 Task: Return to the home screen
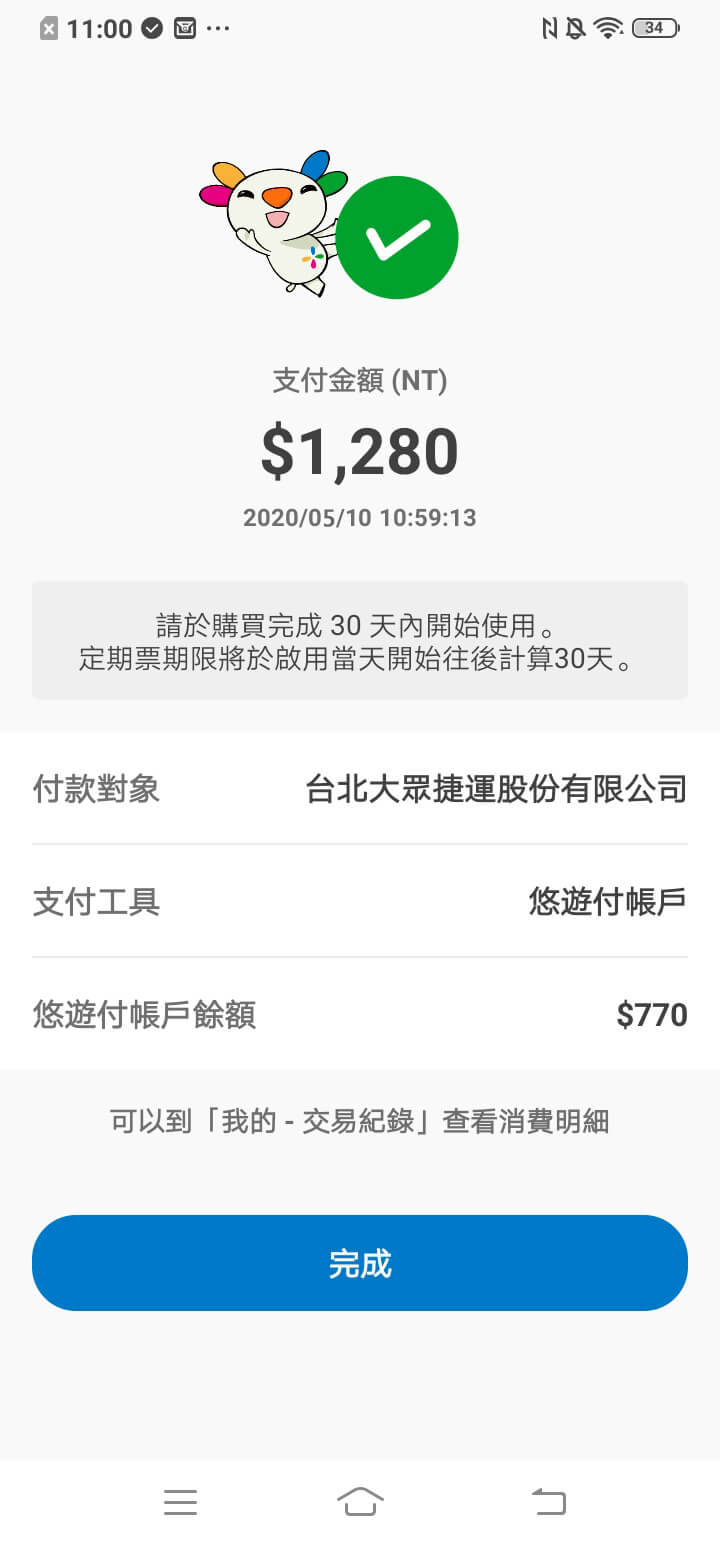point(360,1501)
